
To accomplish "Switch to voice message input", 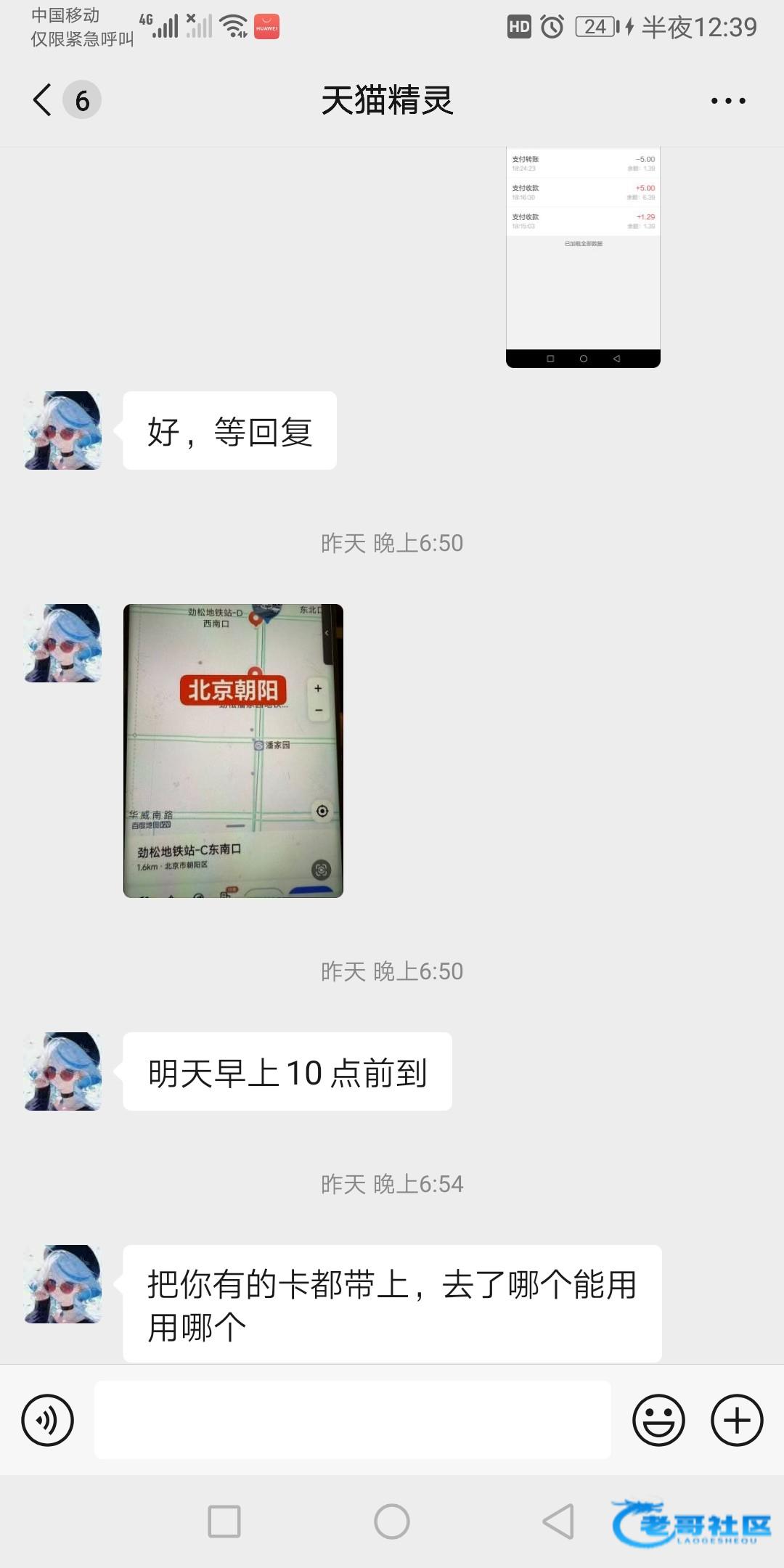I will (x=48, y=1420).
